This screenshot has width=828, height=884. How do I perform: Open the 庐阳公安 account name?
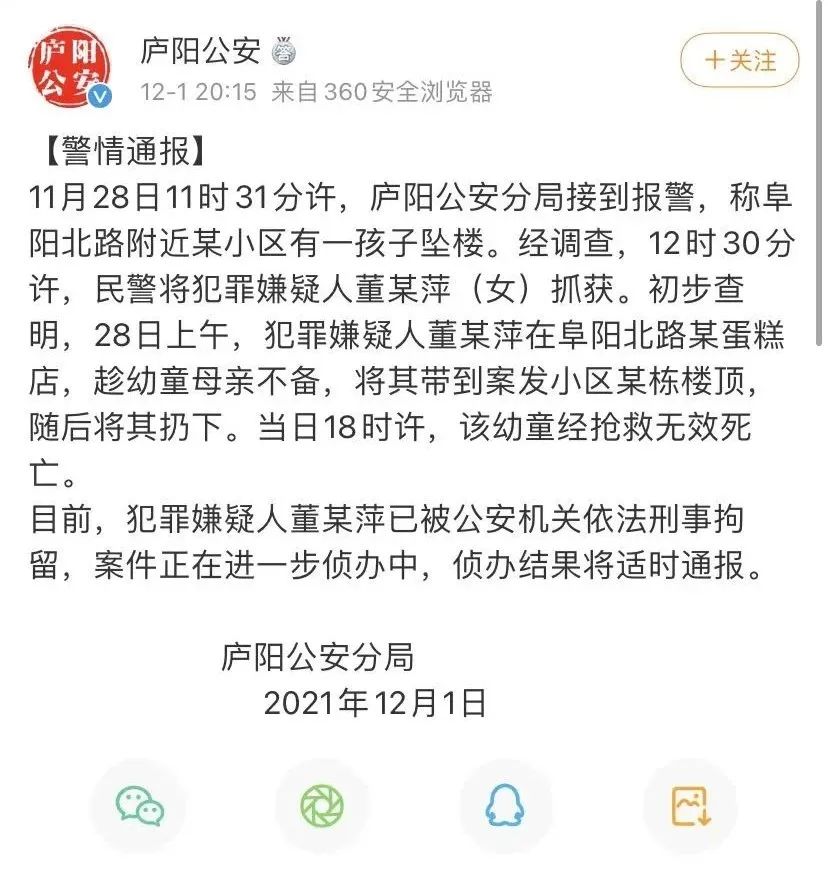(199, 50)
